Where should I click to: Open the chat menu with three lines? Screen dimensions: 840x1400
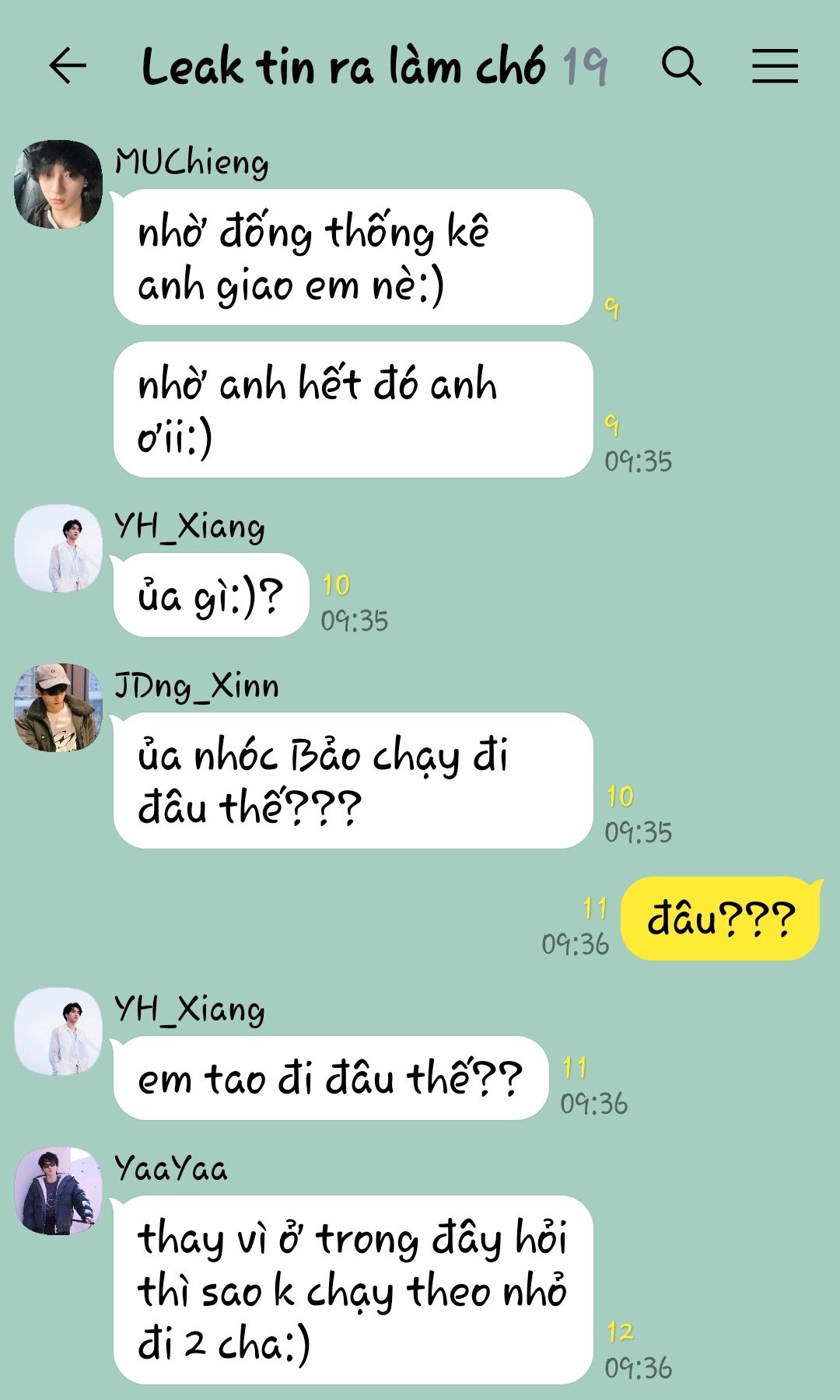[x=775, y=65]
